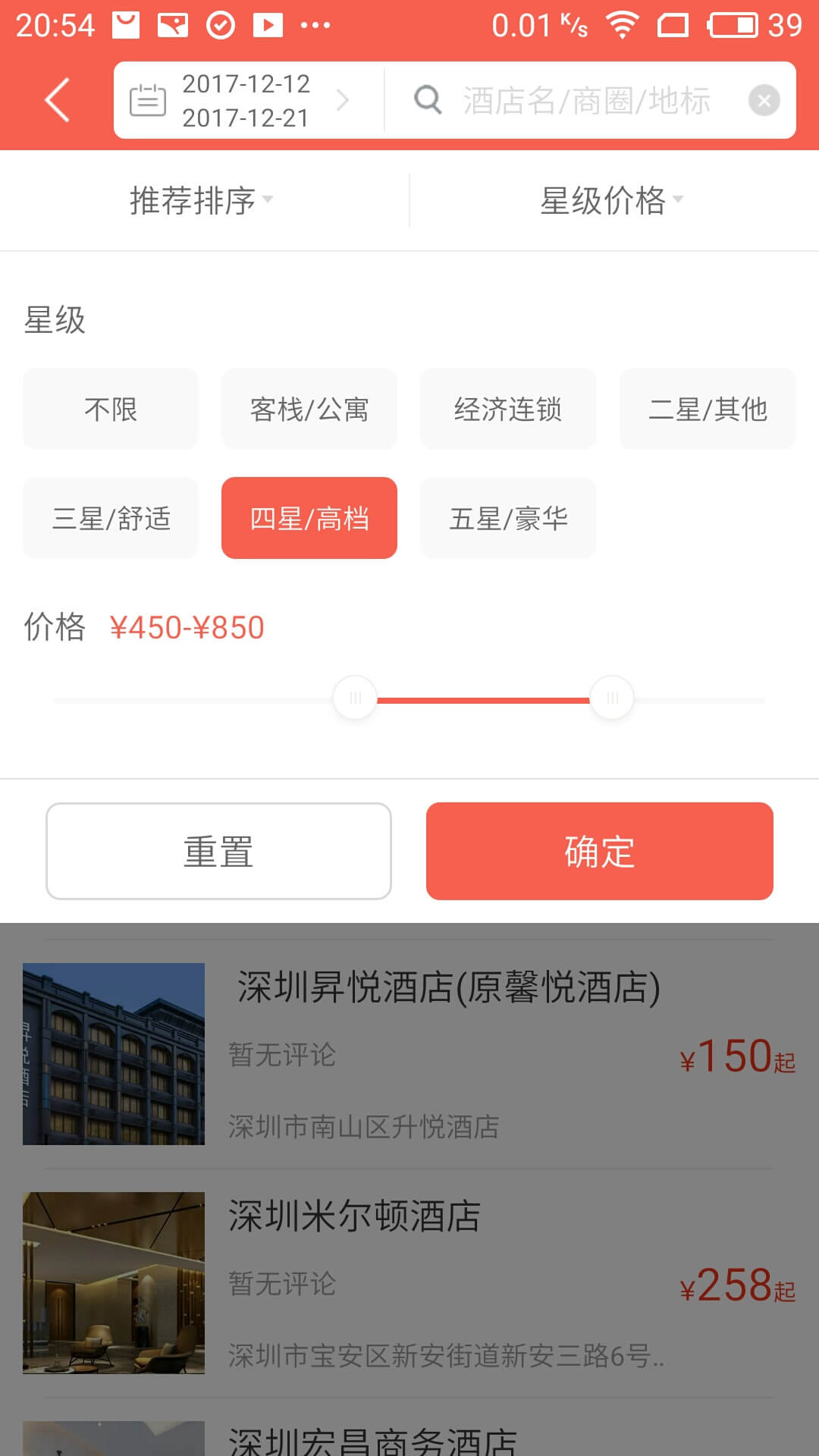Clear the search field with the X icon
The height and width of the screenshot is (1456, 819).
point(764,100)
